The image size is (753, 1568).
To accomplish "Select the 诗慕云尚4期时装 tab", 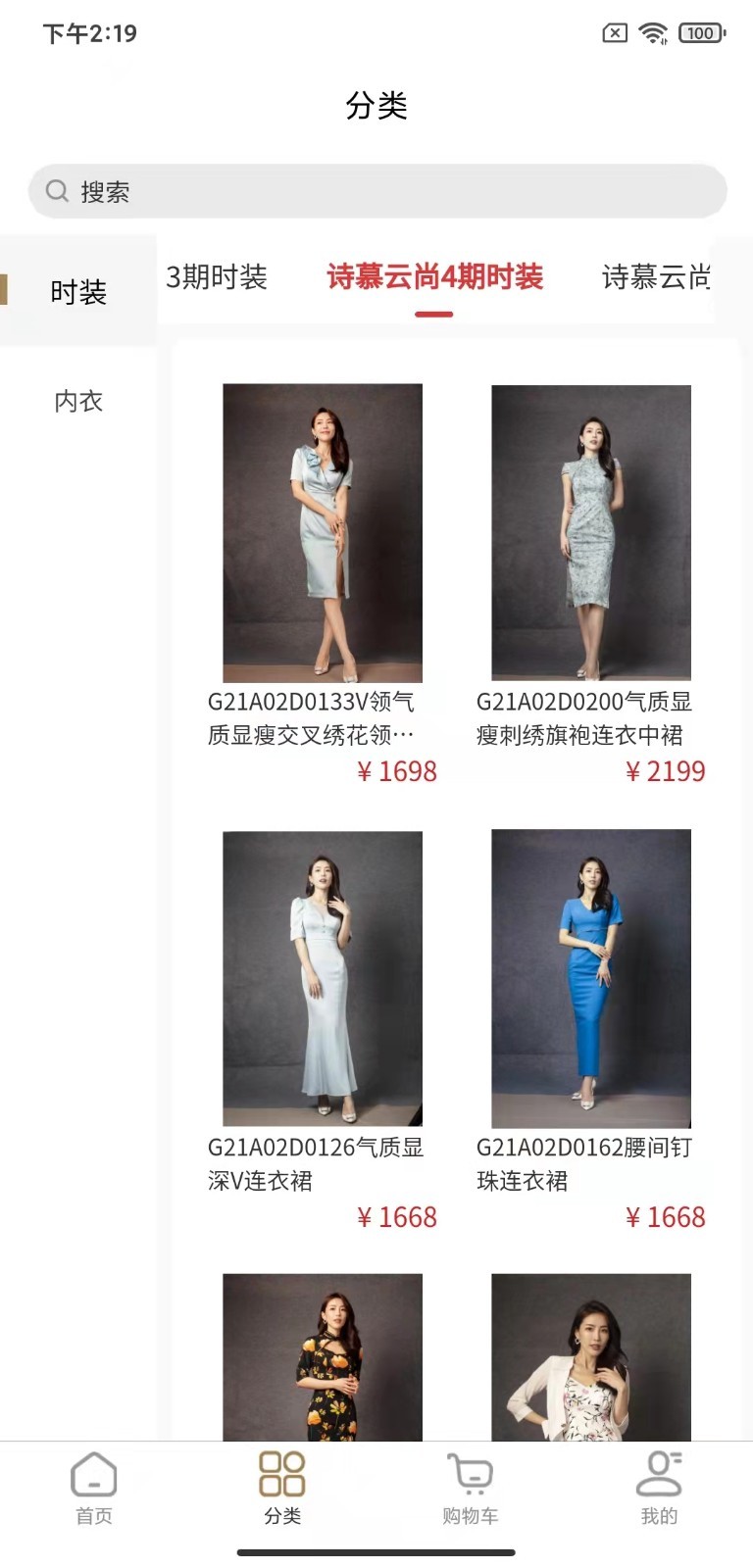I will (434, 277).
